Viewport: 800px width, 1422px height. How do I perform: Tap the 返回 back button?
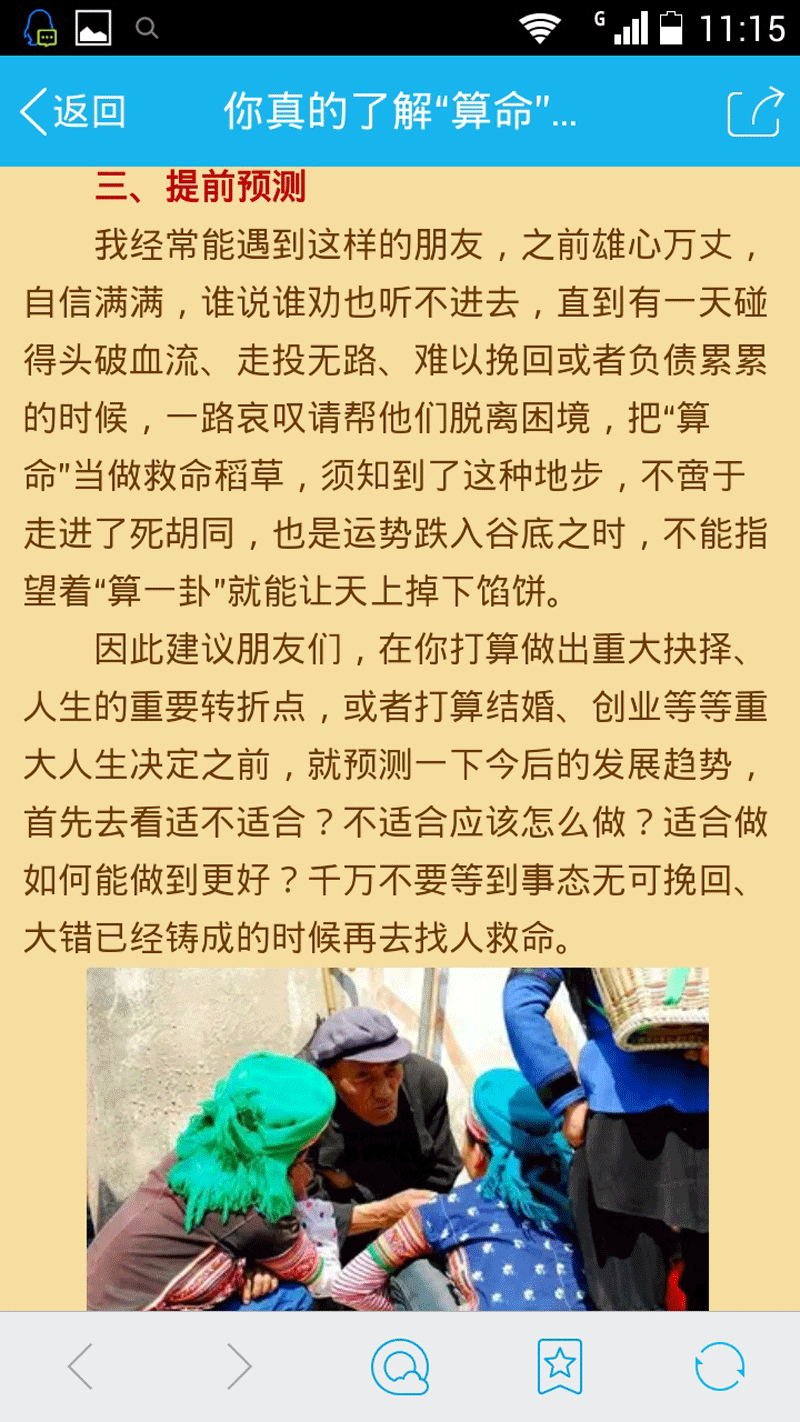72,111
